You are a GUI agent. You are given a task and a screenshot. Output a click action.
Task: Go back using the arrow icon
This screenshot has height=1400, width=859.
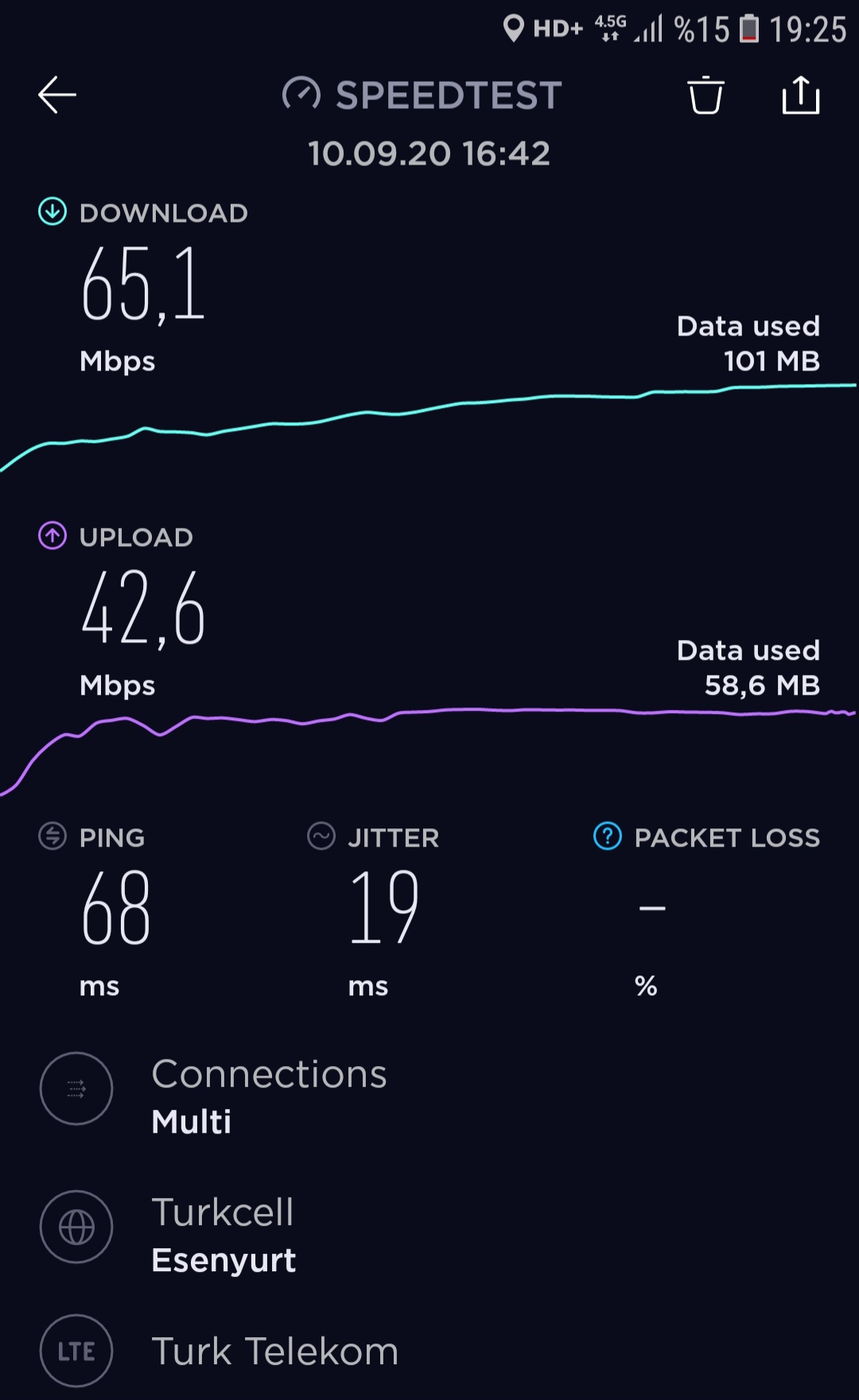(57, 95)
